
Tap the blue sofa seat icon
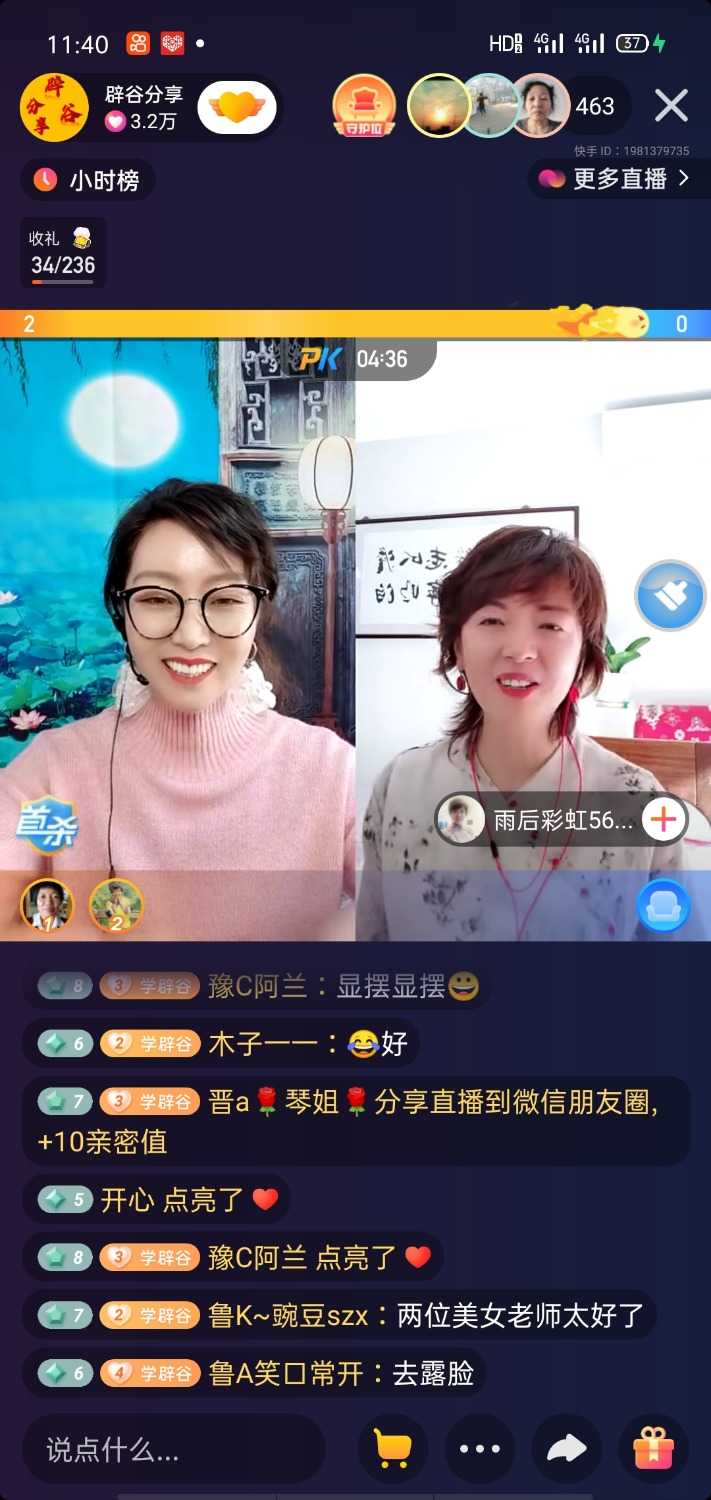(x=663, y=905)
